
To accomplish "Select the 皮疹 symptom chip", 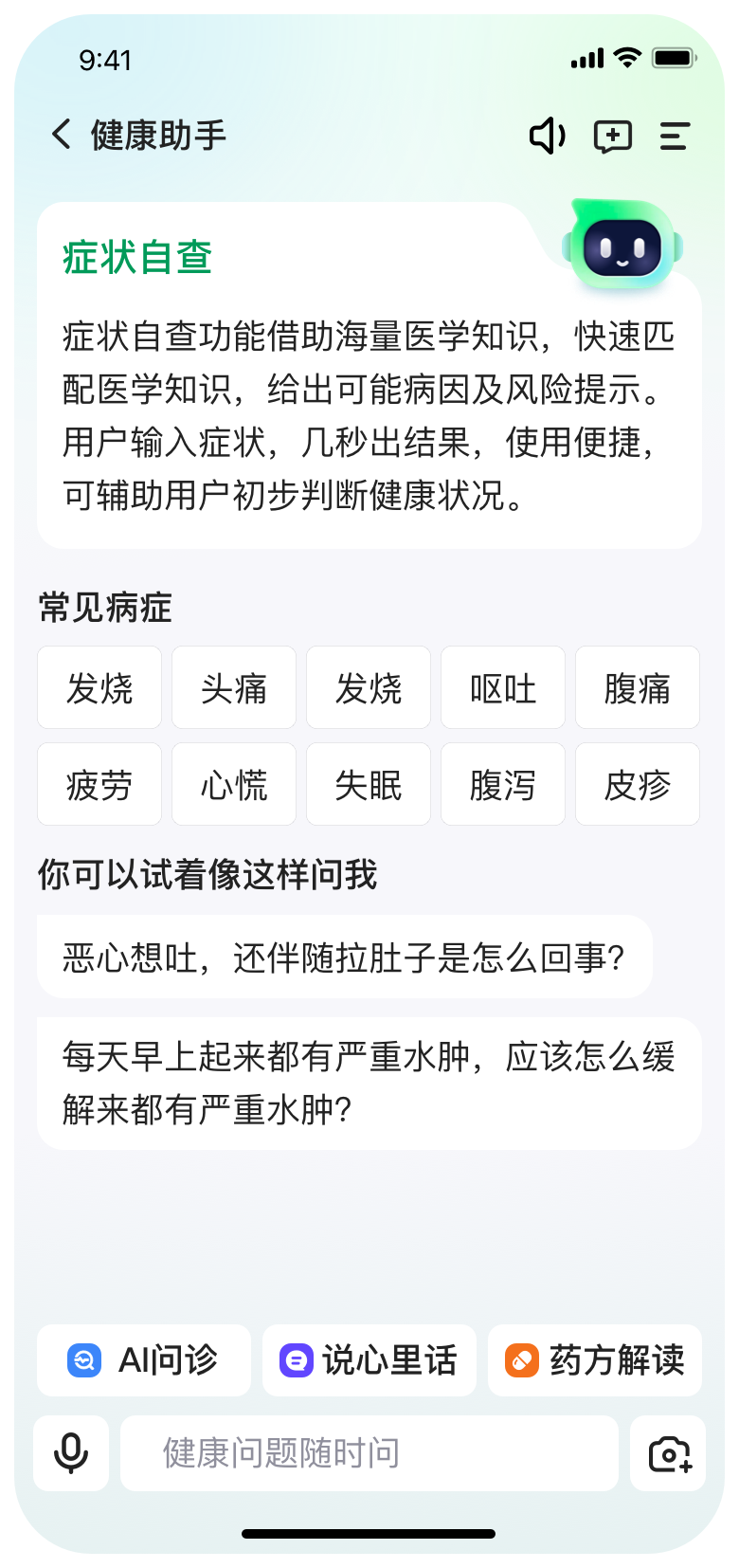I will (x=638, y=785).
